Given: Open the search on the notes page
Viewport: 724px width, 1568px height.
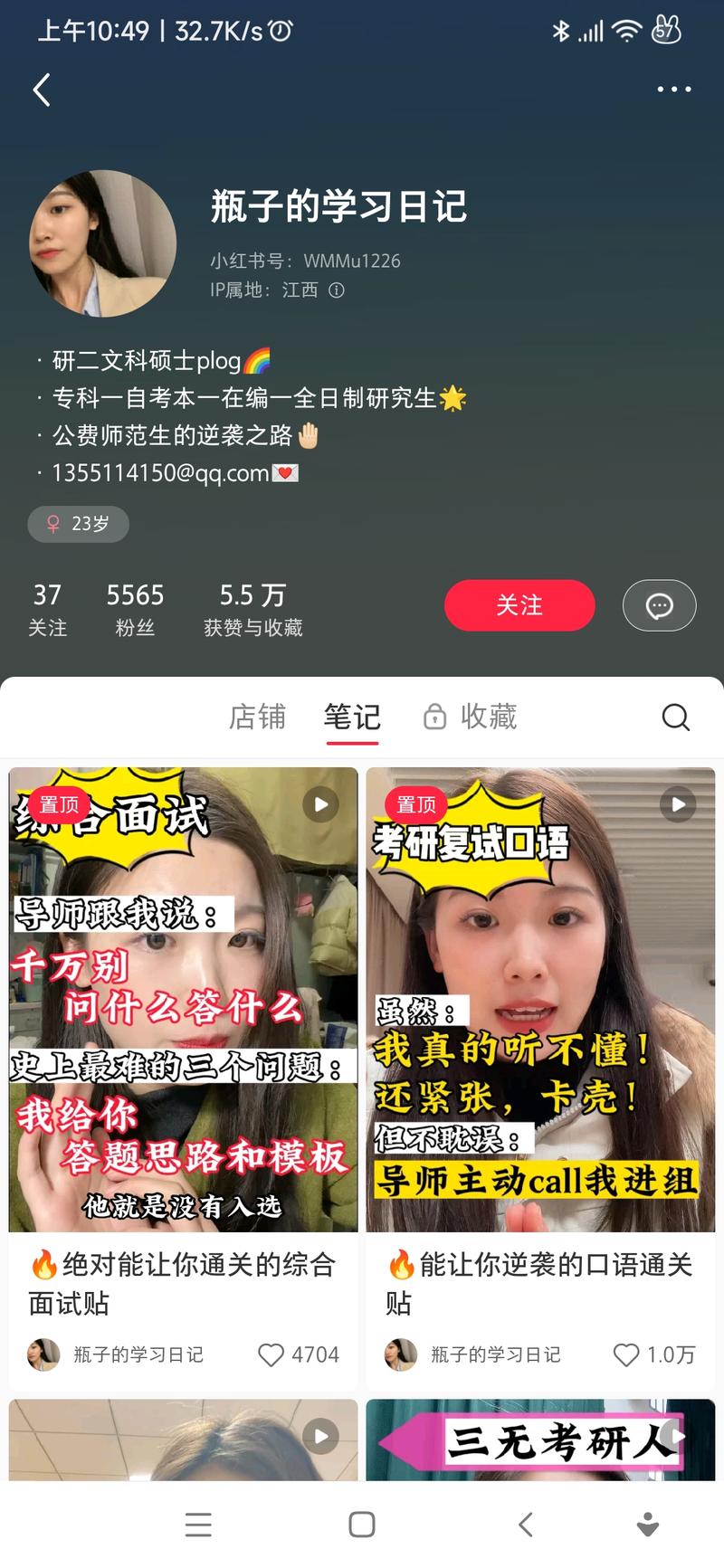Looking at the screenshot, I should [675, 717].
